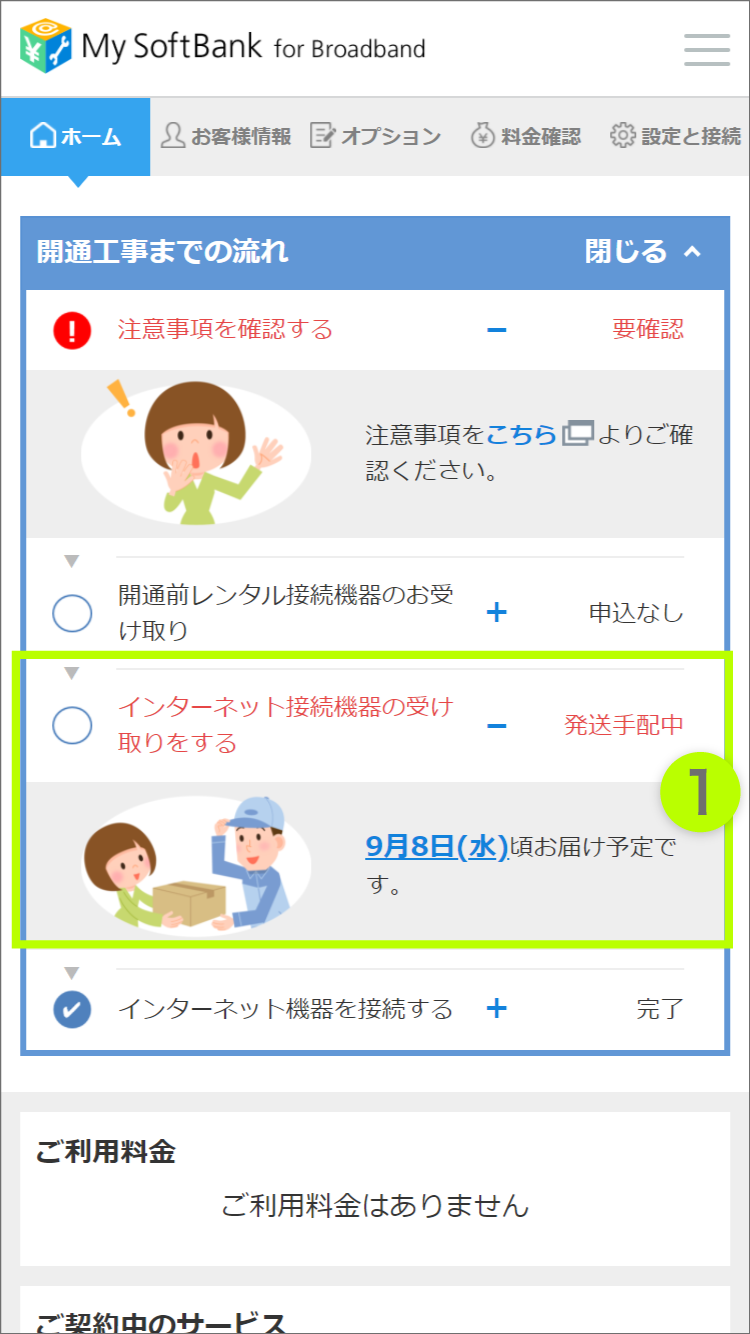Open the 9月8日(水) delivery date link
The width and height of the screenshot is (750, 1334).
(437, 846)
